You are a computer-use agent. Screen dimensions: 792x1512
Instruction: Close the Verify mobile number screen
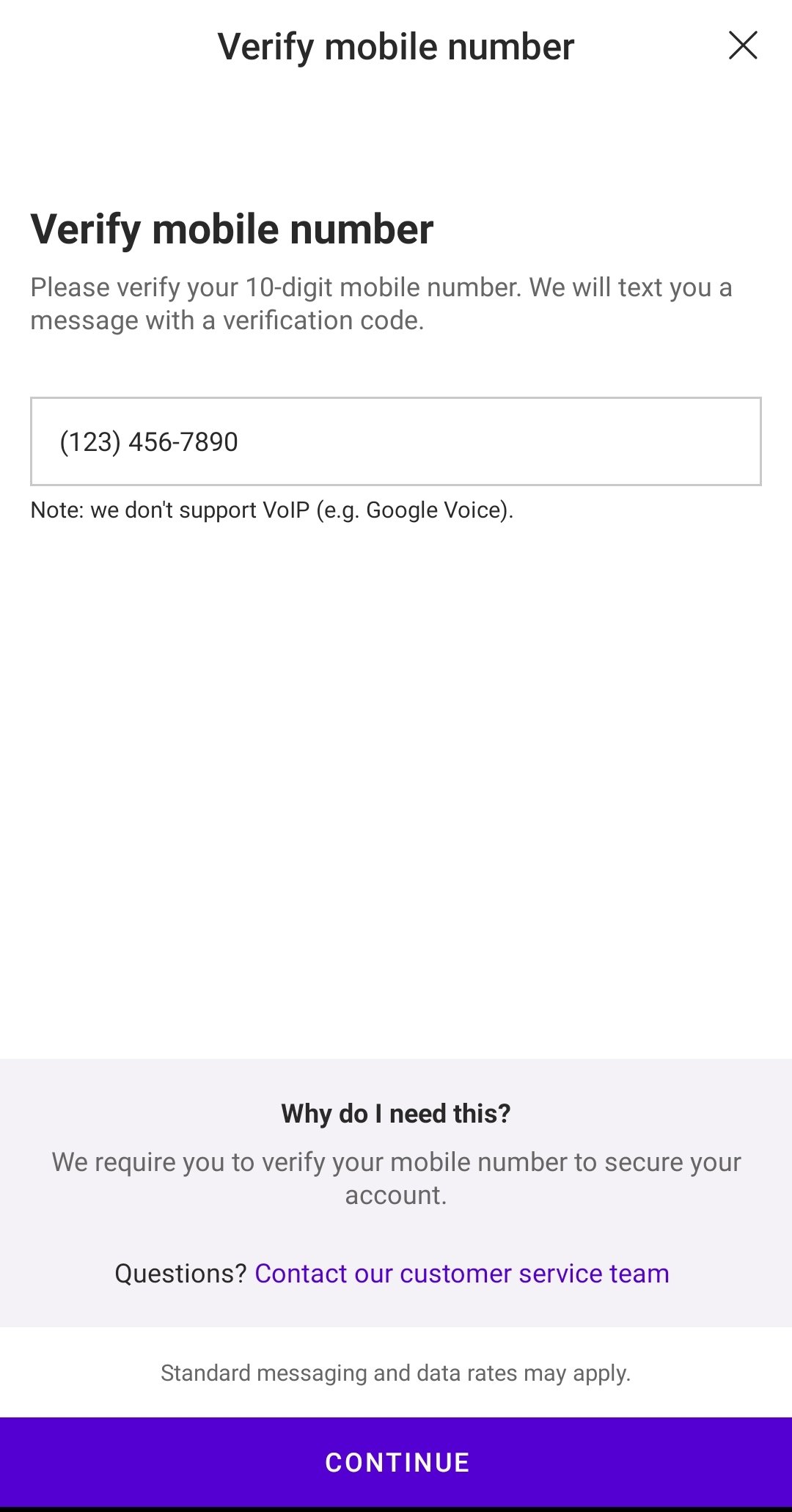point(743,45)
